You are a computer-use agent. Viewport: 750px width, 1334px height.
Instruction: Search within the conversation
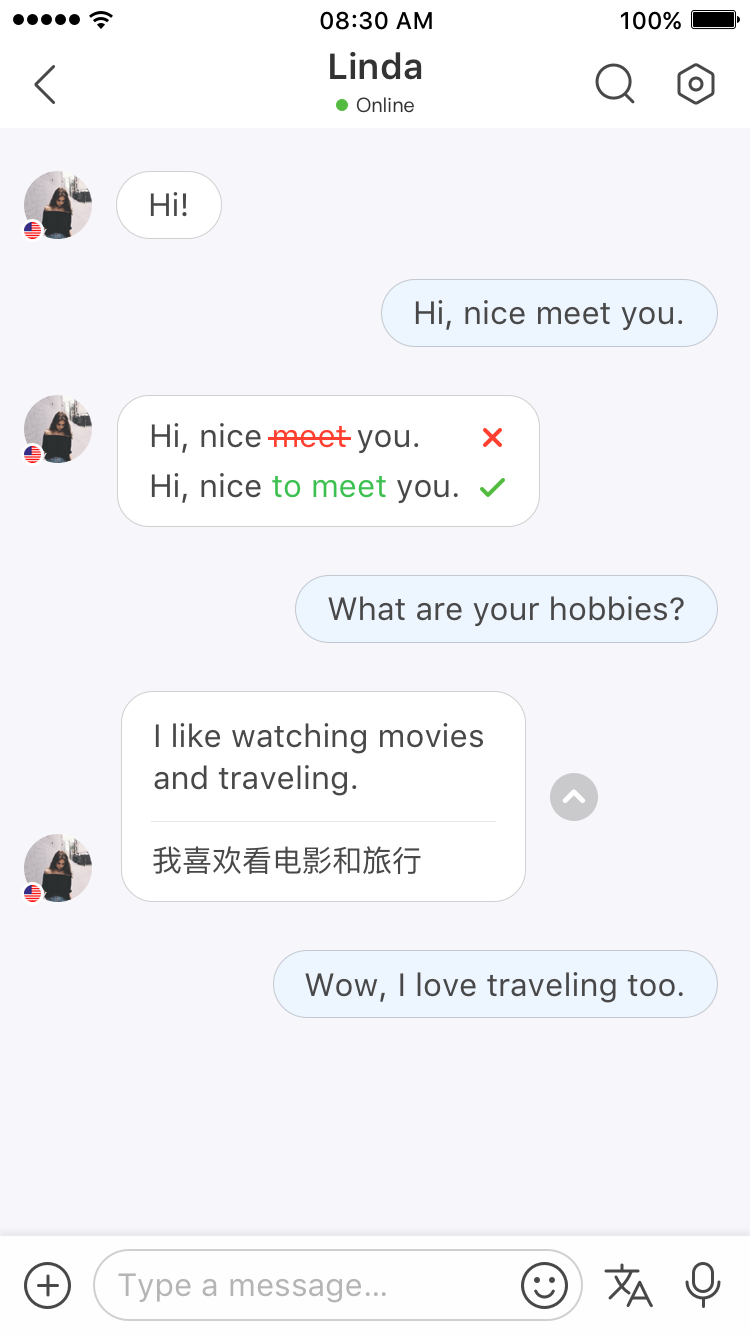tap(615, 85)
